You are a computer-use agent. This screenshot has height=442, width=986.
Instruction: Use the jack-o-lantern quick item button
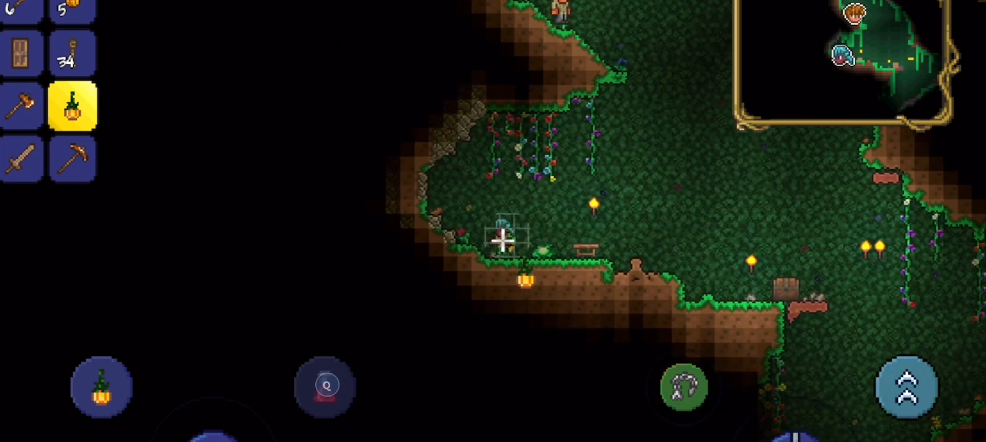tap(101, 386)
